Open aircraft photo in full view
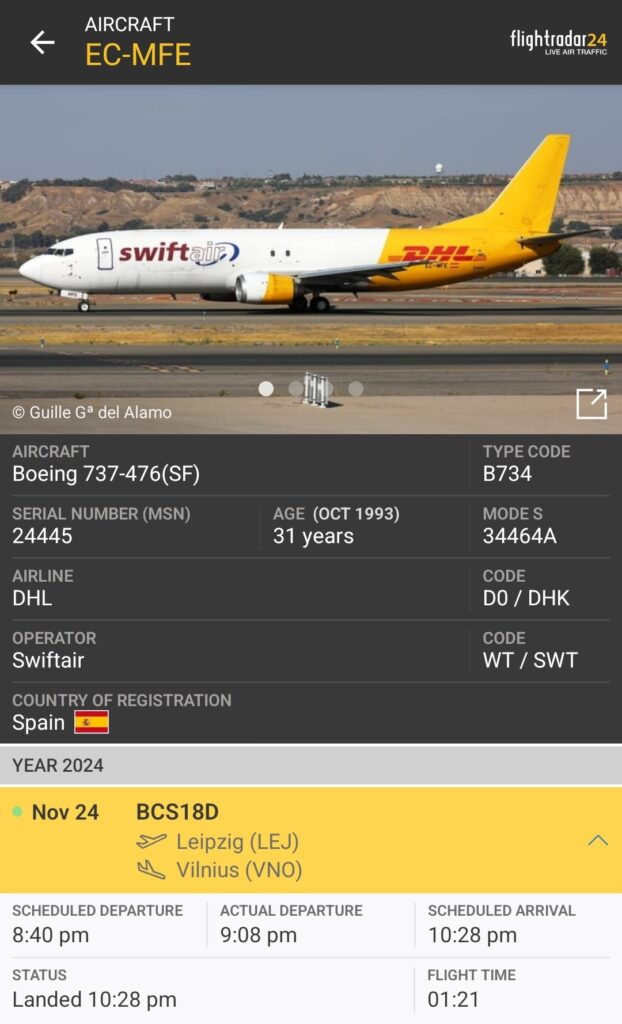 (591, 404)
